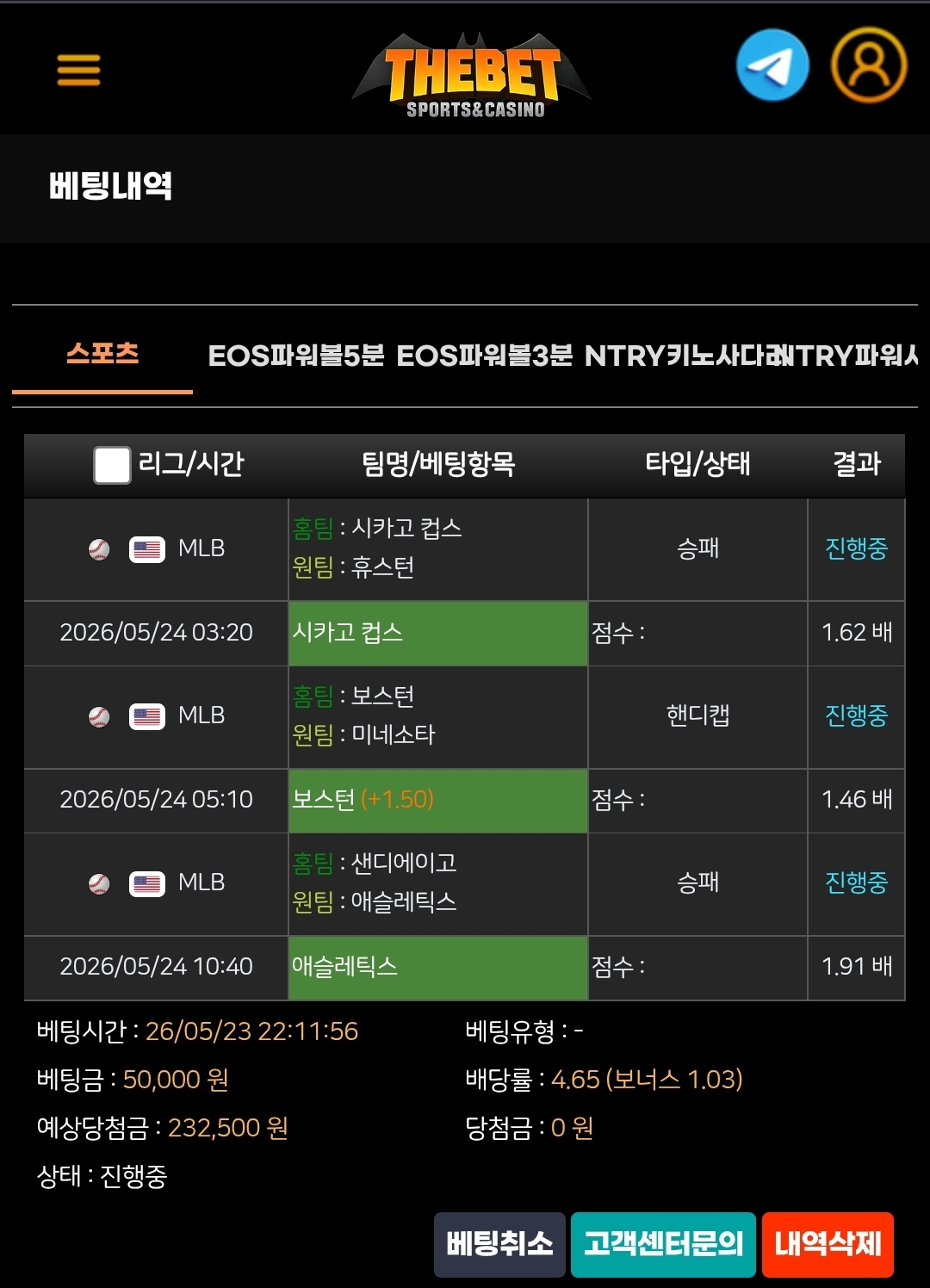930x1288 pixels.
Task: Tap the 베팅취소 button
Action: [x=499, y=1244]
